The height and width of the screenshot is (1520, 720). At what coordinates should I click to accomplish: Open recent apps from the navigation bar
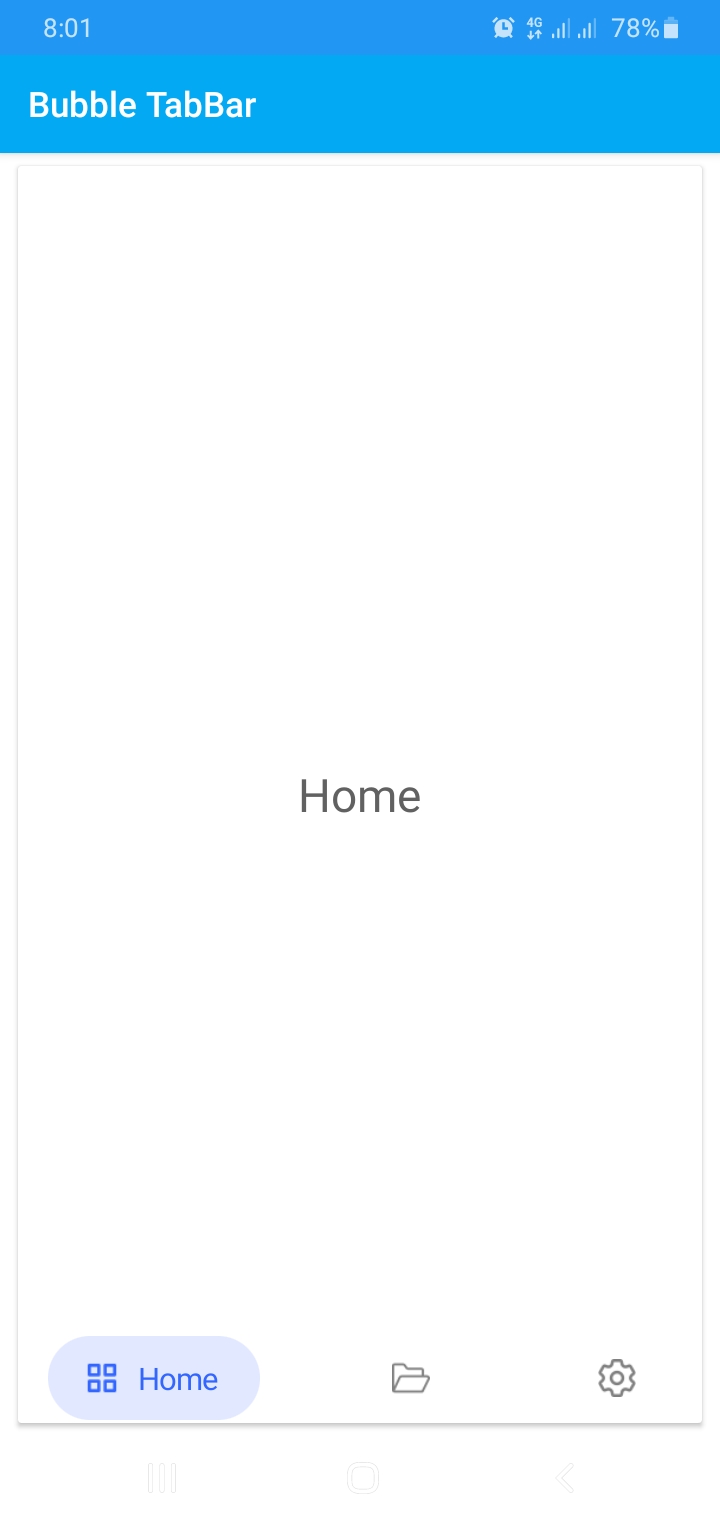click(x=162, y=1478)
